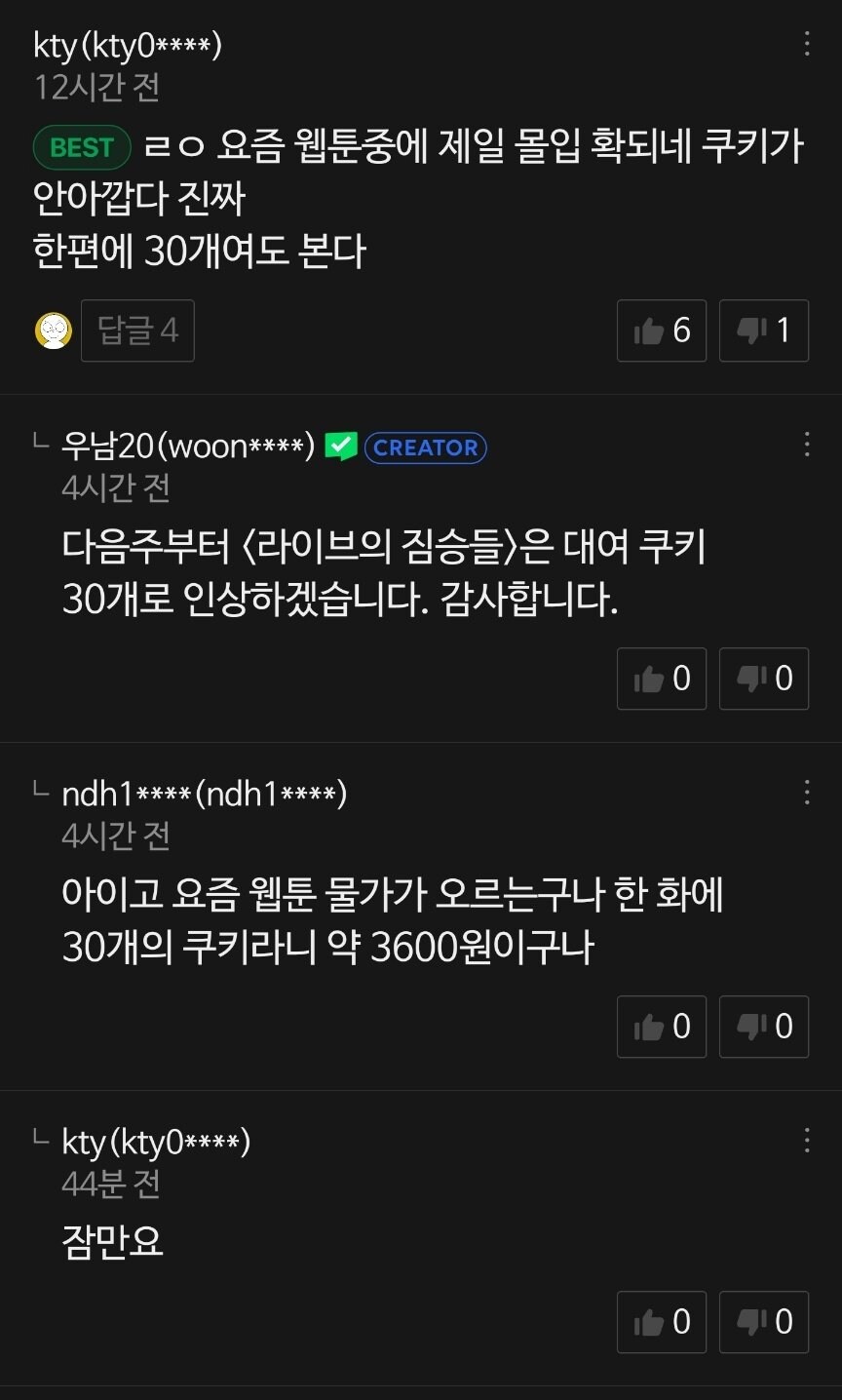
Task: Dislike the creator 우남20's reply
Action: point(763,679)
